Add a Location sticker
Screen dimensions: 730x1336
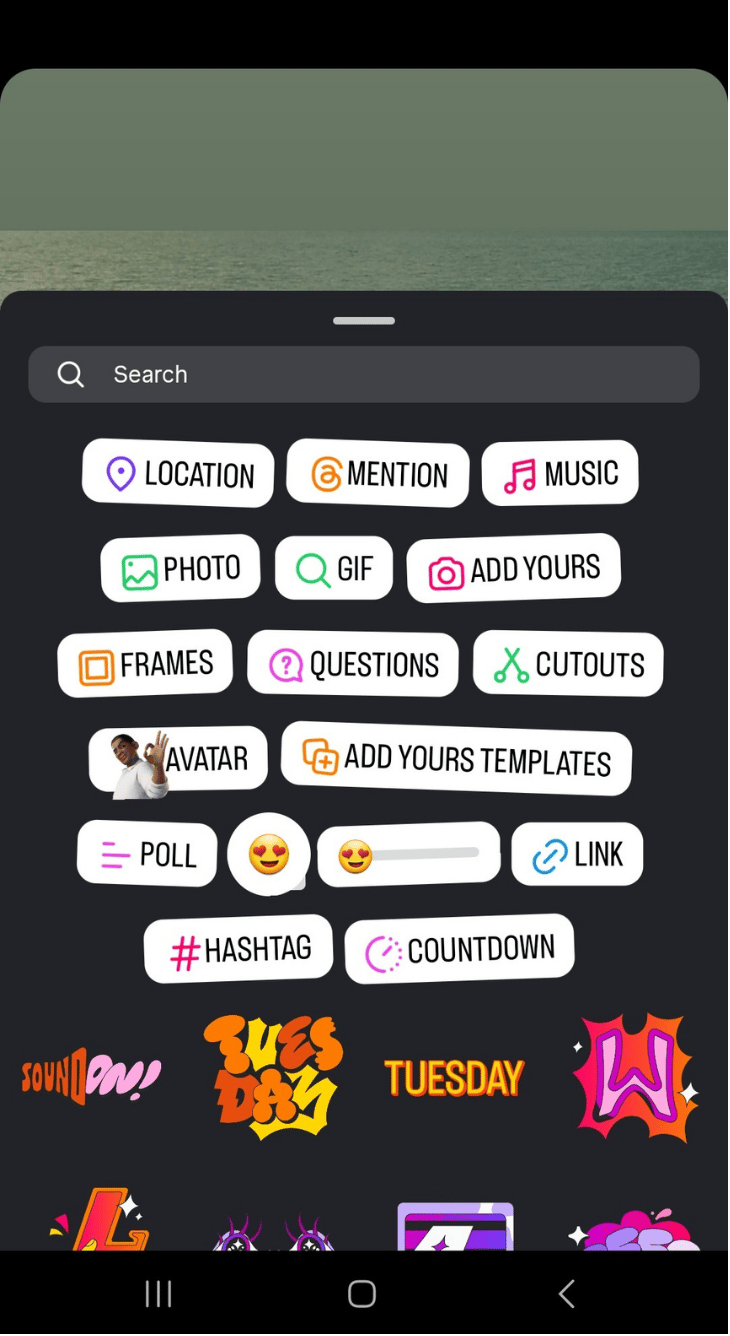pyautogui.click(x=178, y=474)
